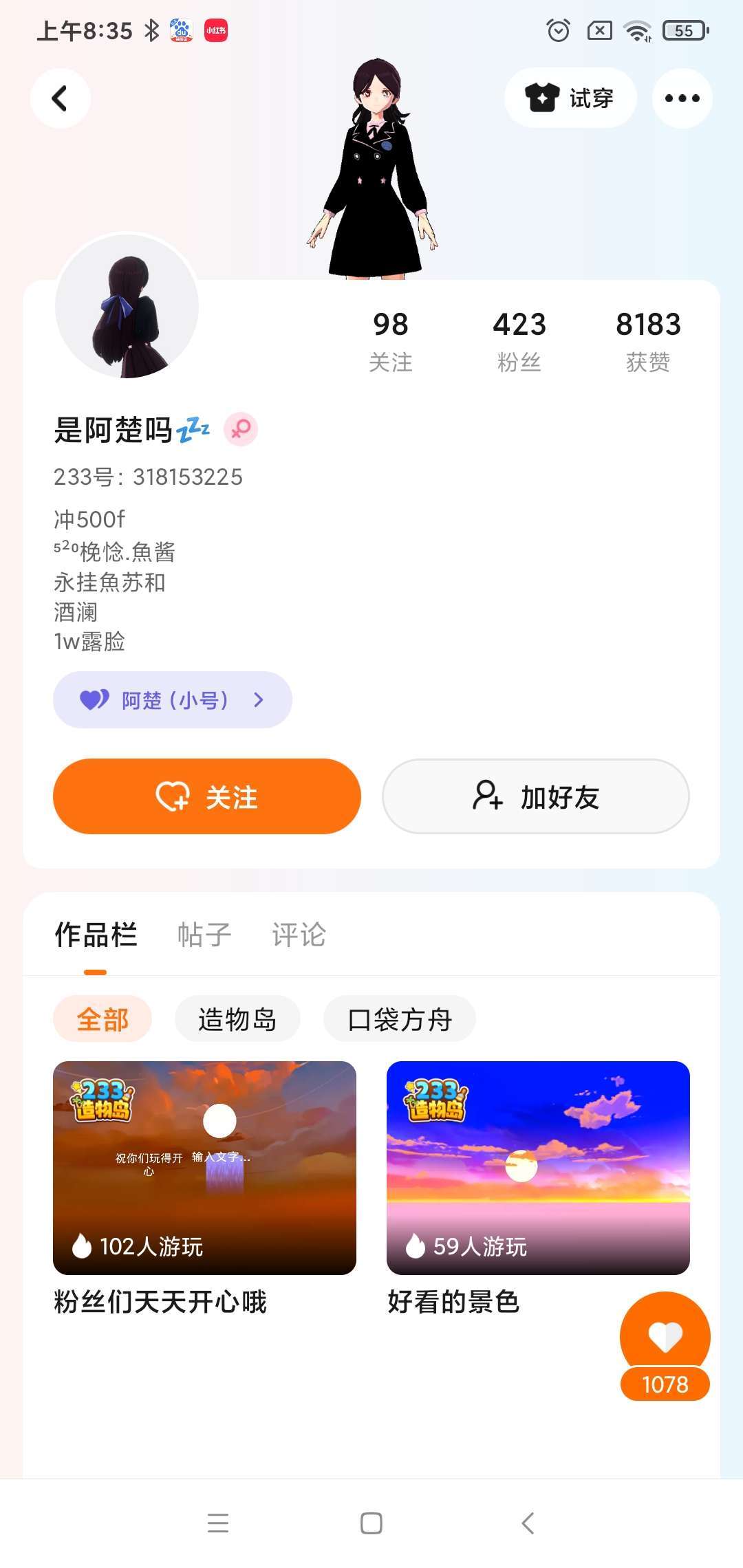Tap the 试穿 try-on button

pyautogui.click(x=570, y=98)
